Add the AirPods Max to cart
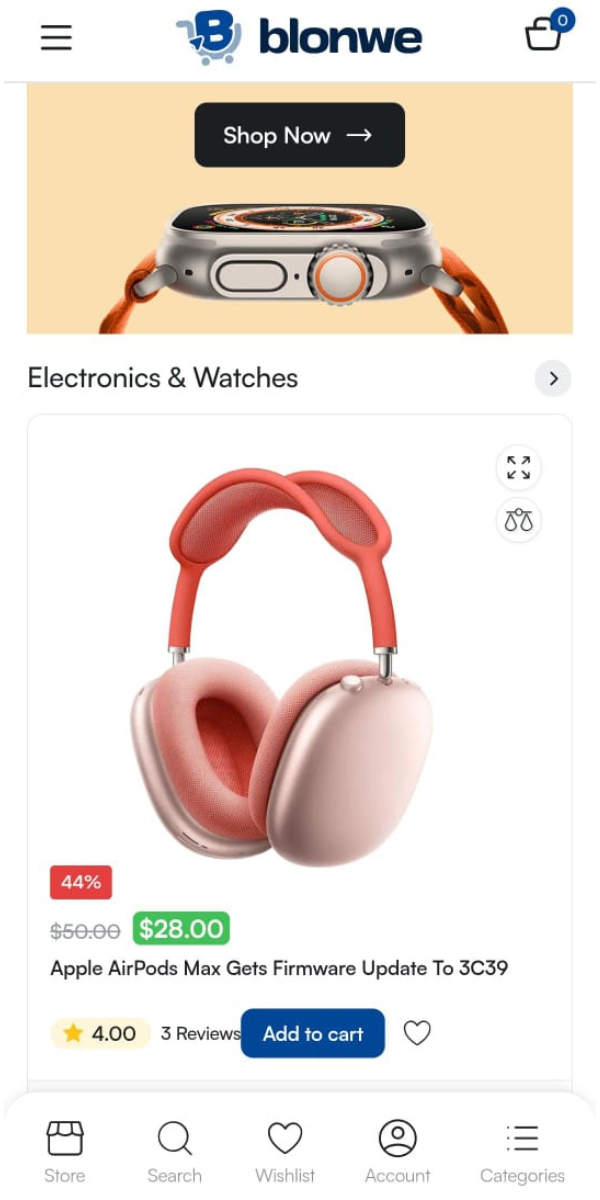600x1200 pixels. [313, 1033]
